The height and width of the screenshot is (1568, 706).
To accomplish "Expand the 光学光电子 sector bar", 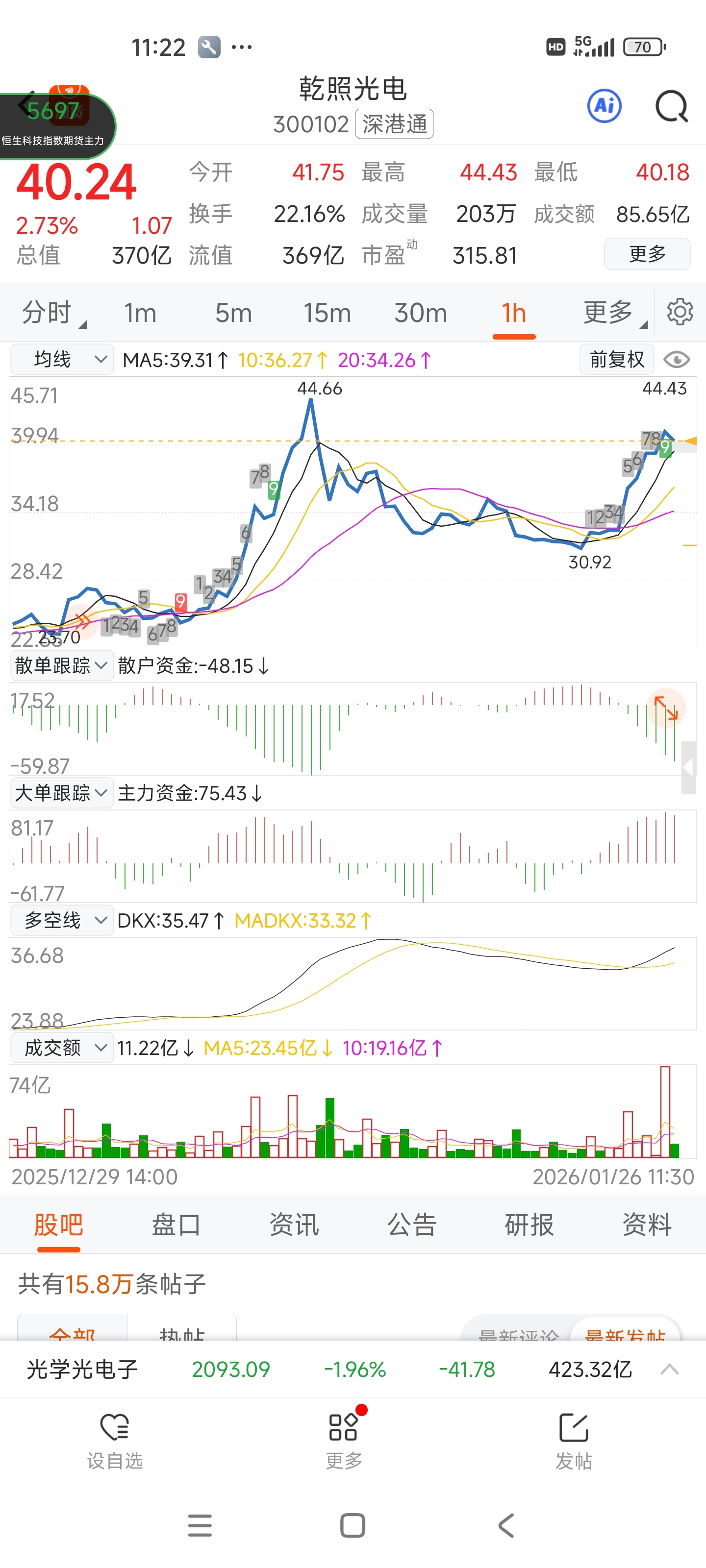I will 669,1369.
